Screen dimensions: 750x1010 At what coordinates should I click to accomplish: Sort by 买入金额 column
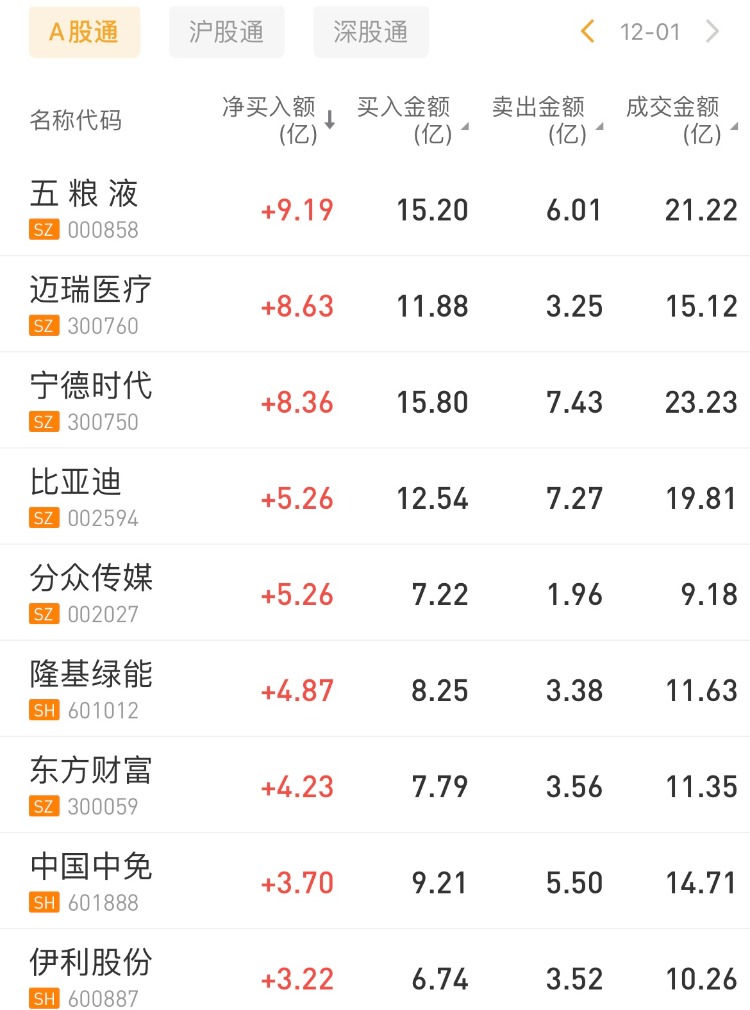pyautogui.click(x=412, y=120)
